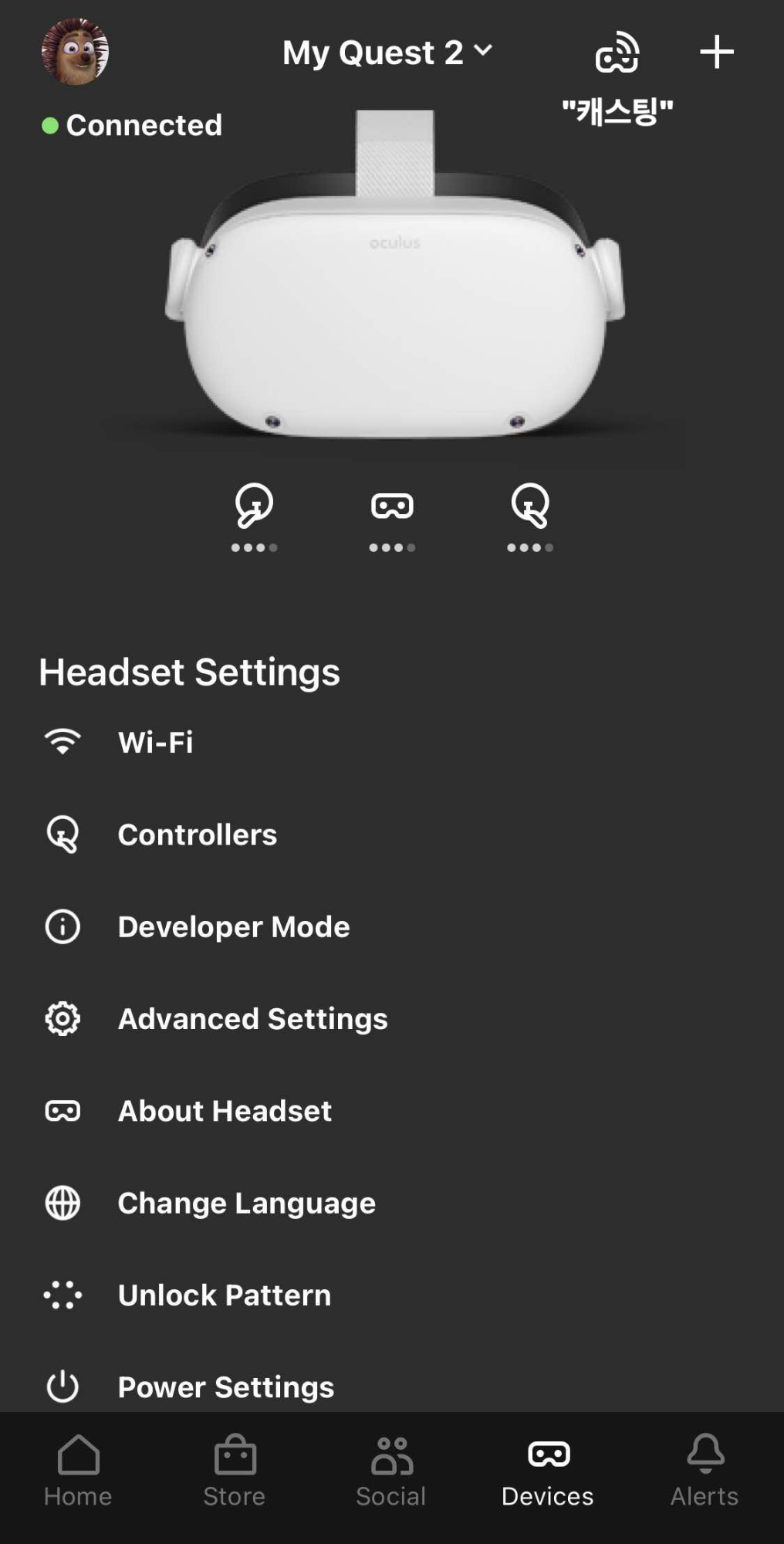Open the profile avatar
Screen dimensions: 784x1544
pos(75,52)
